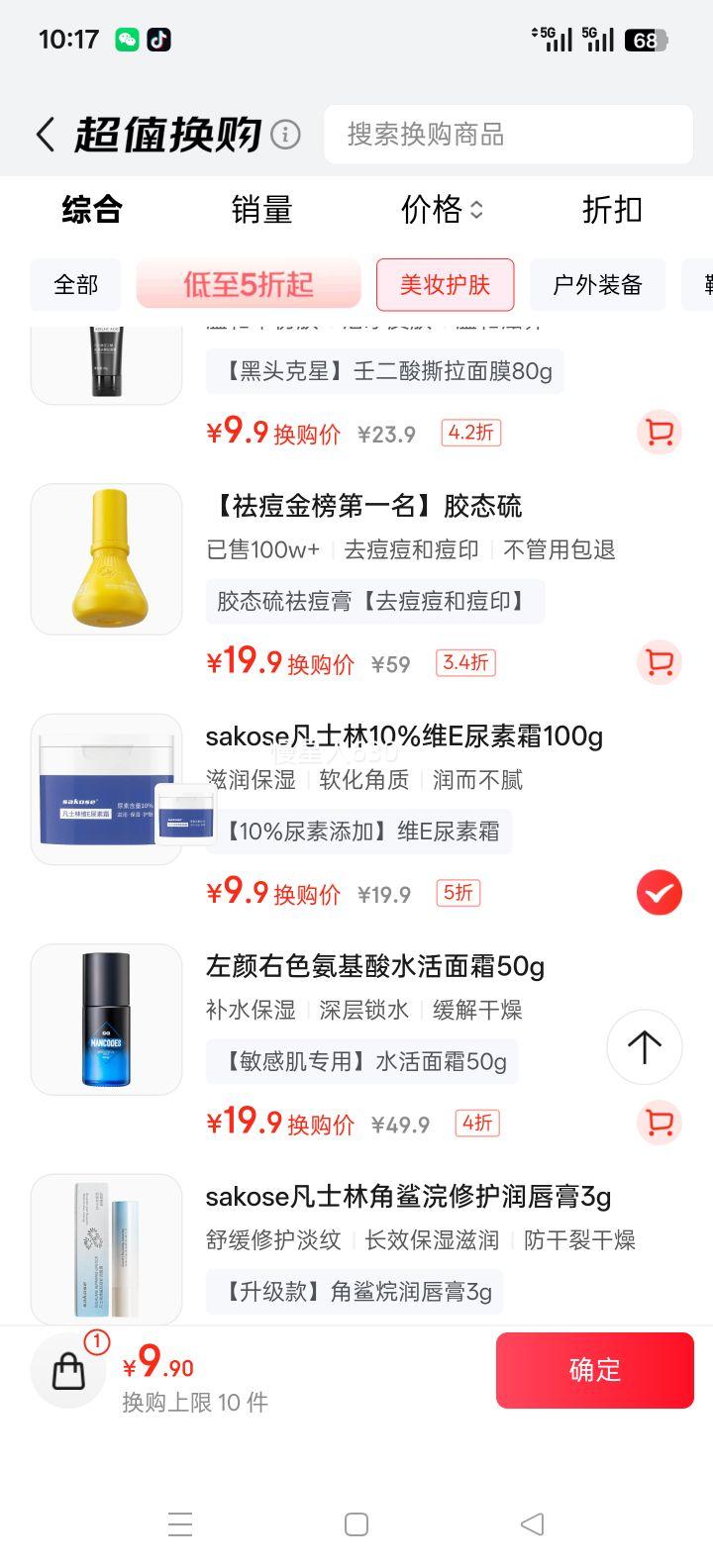Sort products by 折扣
Viewport: 713px width, 1568px height.
coord(612,210)
